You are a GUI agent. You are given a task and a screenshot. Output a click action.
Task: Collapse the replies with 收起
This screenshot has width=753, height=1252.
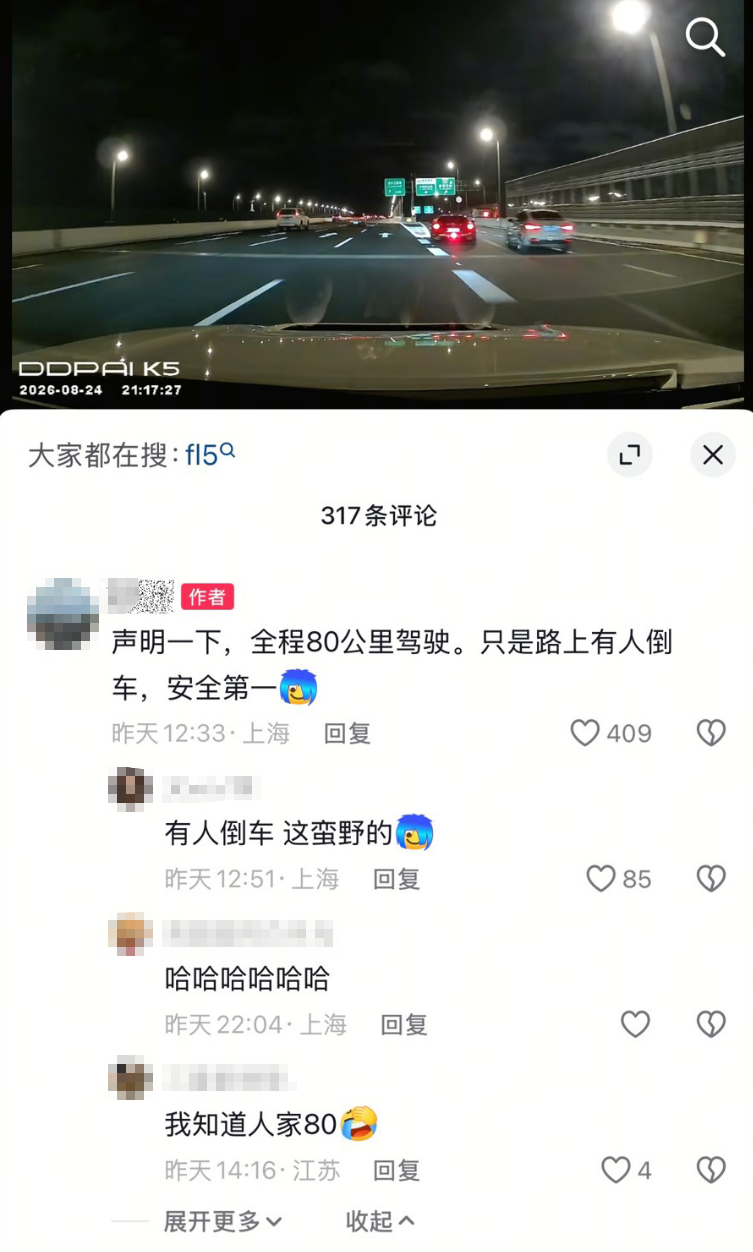click(380, 1221)
